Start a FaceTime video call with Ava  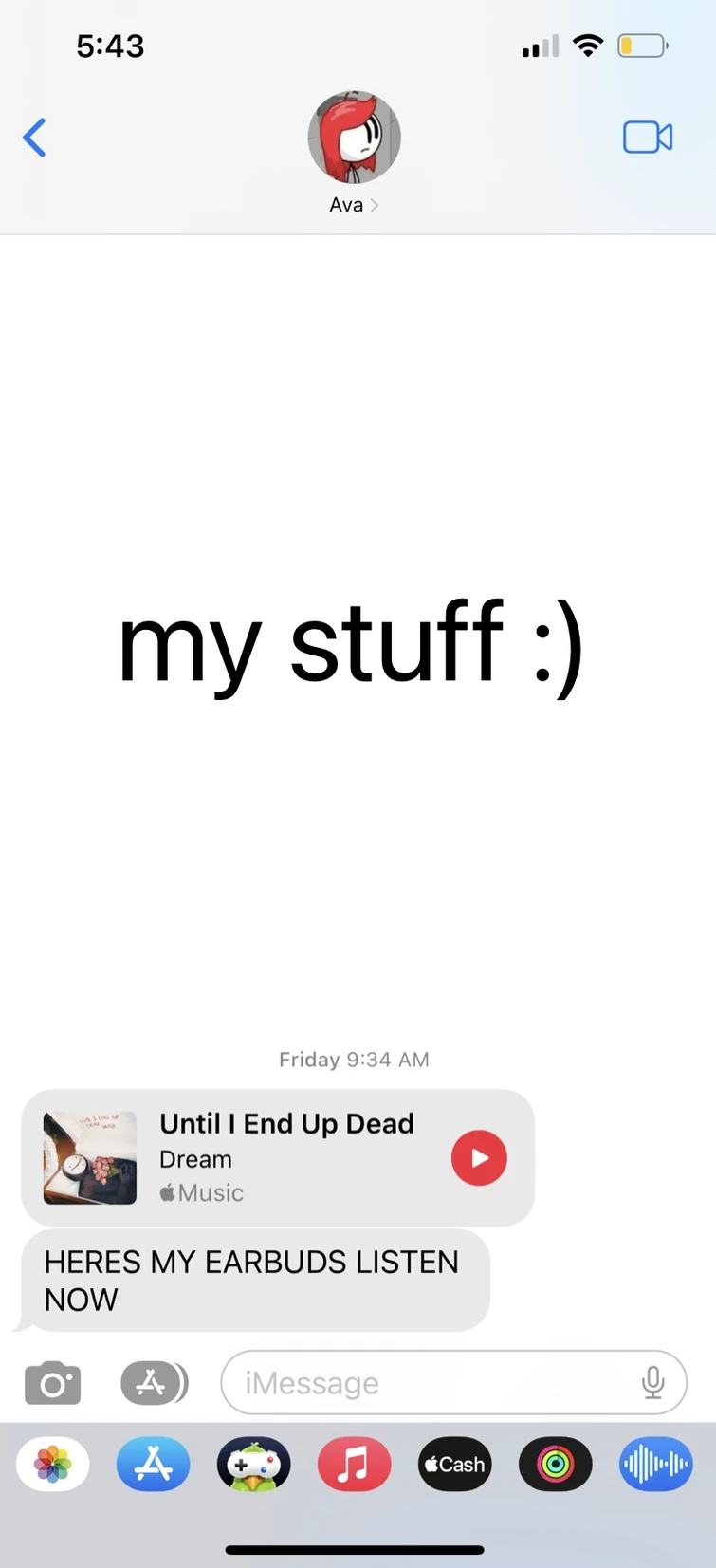(x=648, y=138)
